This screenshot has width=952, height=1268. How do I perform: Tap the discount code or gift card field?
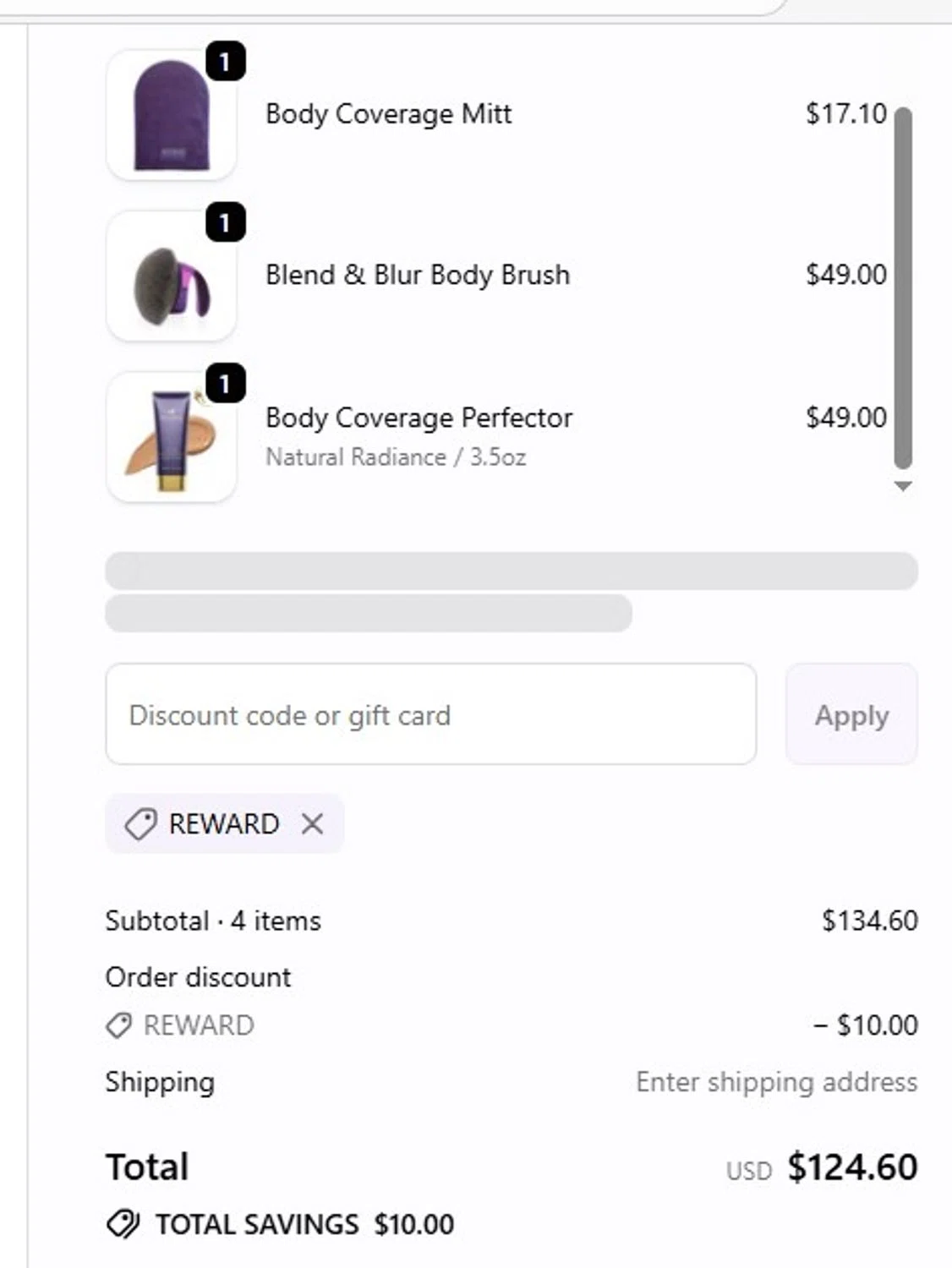click(x=430, y=715)
